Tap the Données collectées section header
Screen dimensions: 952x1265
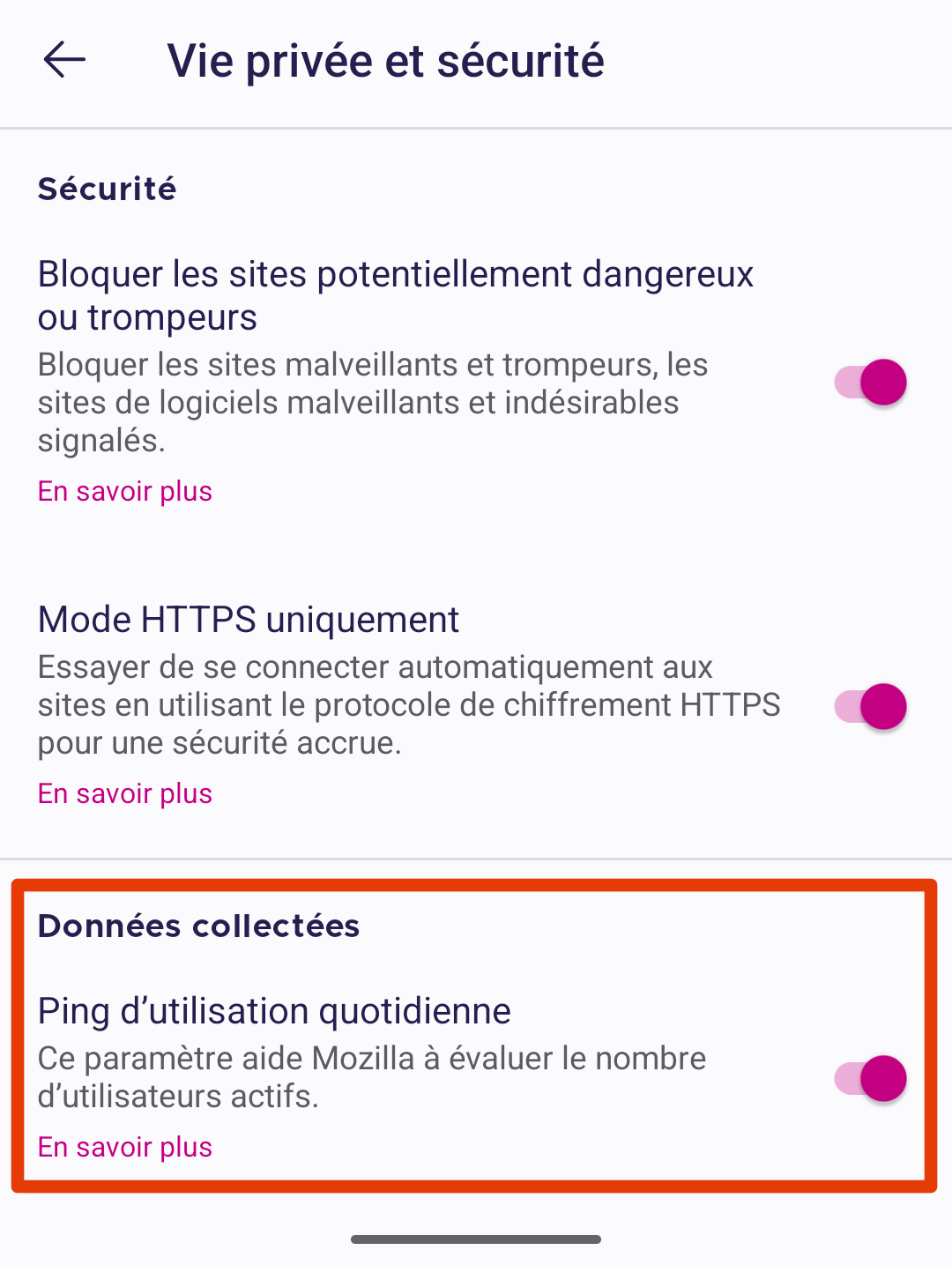point(198,925)
